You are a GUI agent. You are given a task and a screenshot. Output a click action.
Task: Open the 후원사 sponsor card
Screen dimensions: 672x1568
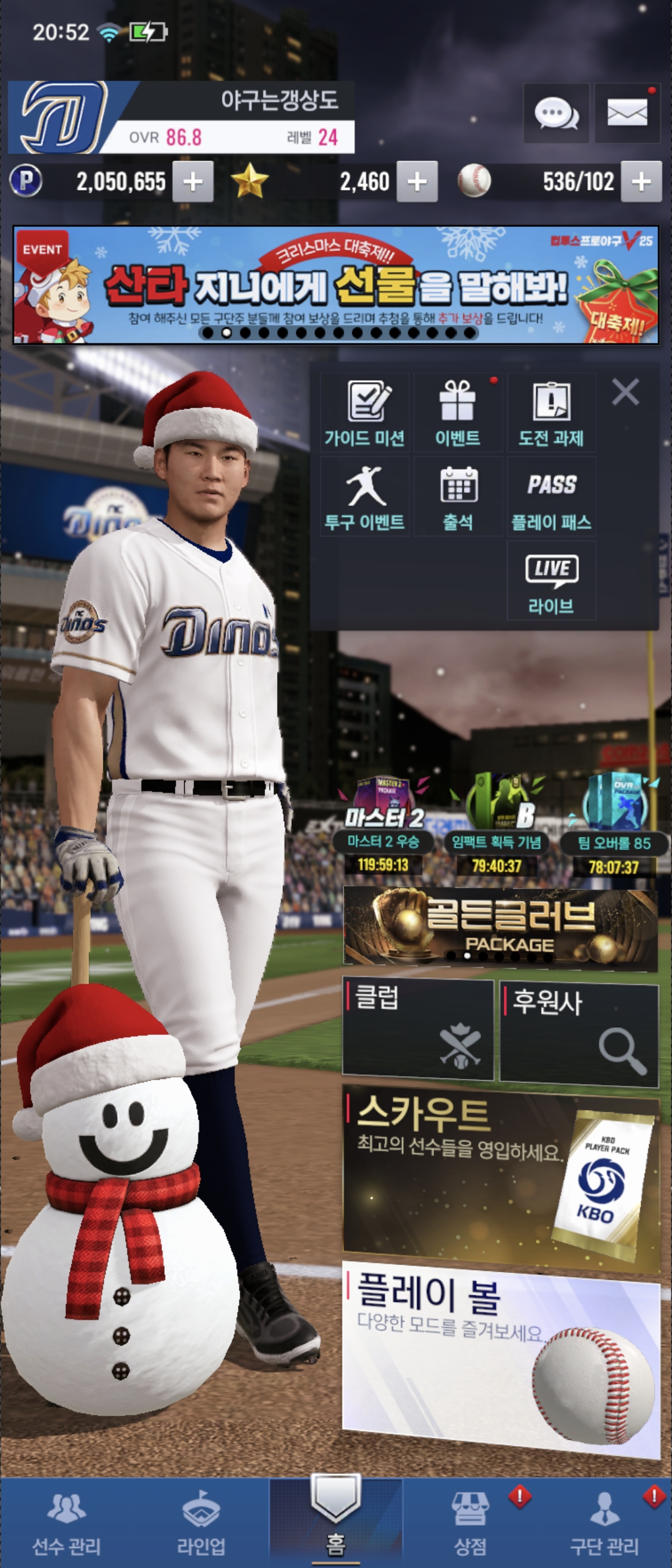pyautogui.click(x=579, y=1034)
